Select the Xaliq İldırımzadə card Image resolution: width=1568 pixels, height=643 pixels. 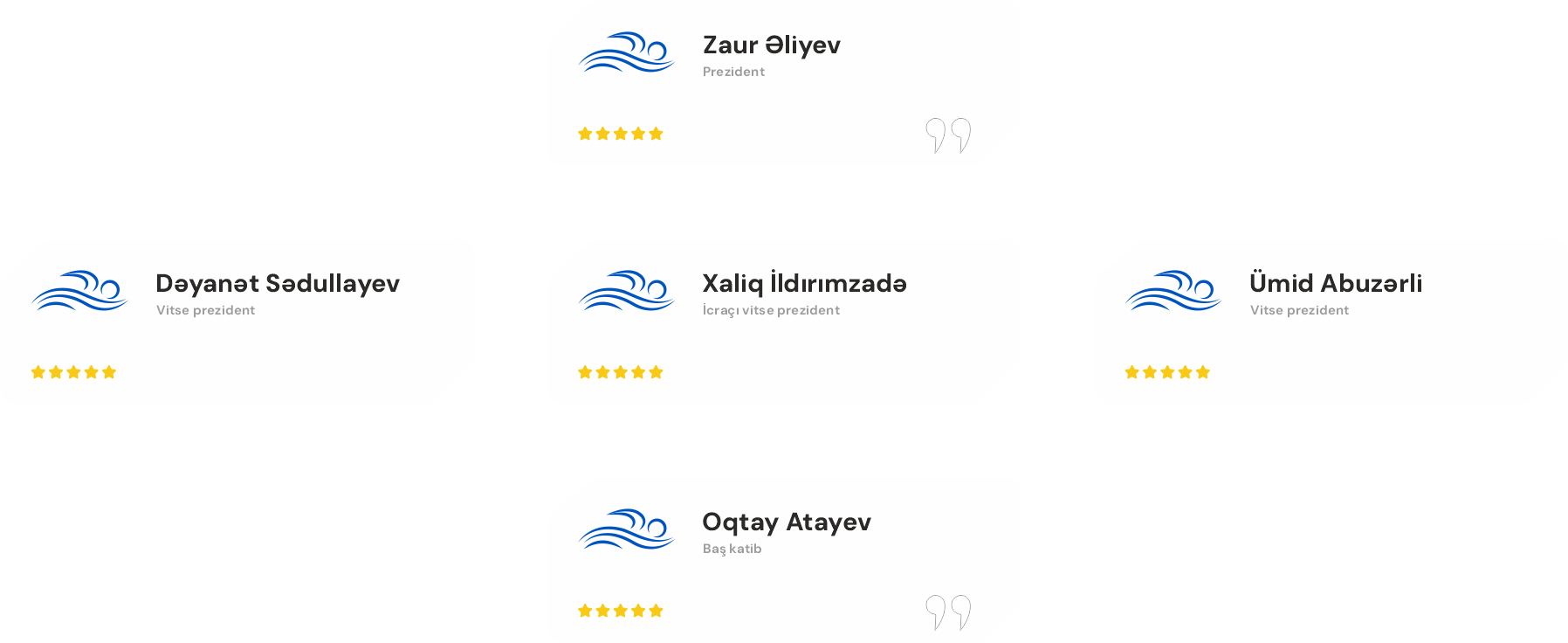[783, 321]
